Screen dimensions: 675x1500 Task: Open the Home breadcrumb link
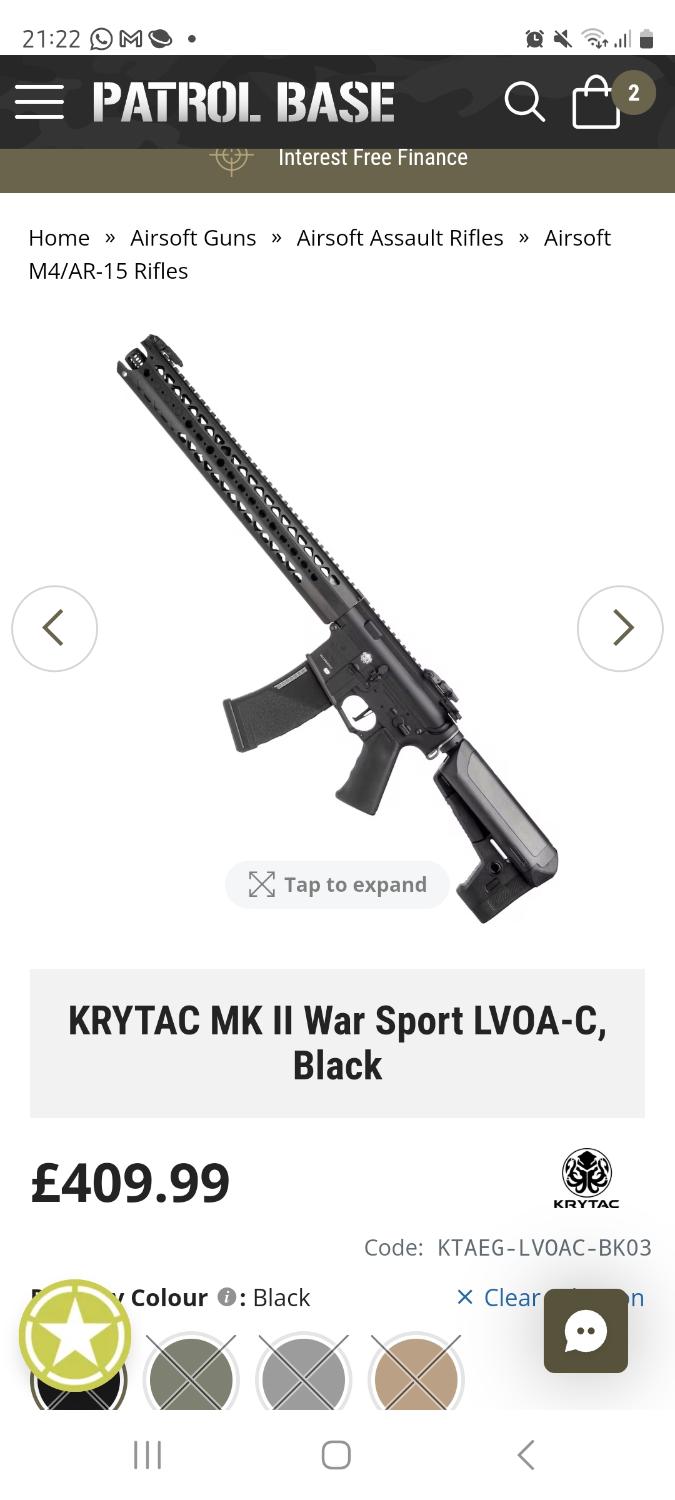pos(59,238)
